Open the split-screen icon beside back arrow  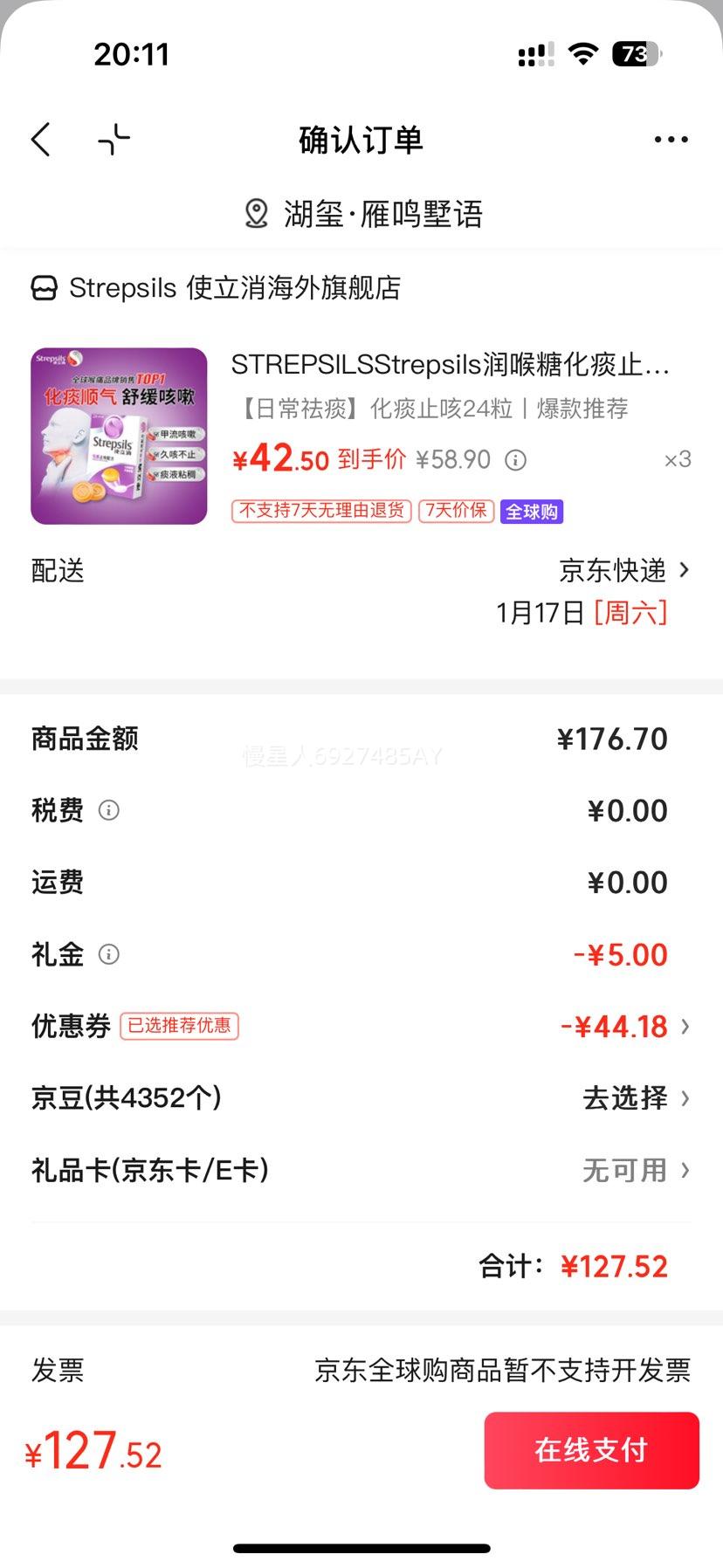click(114, 138)
